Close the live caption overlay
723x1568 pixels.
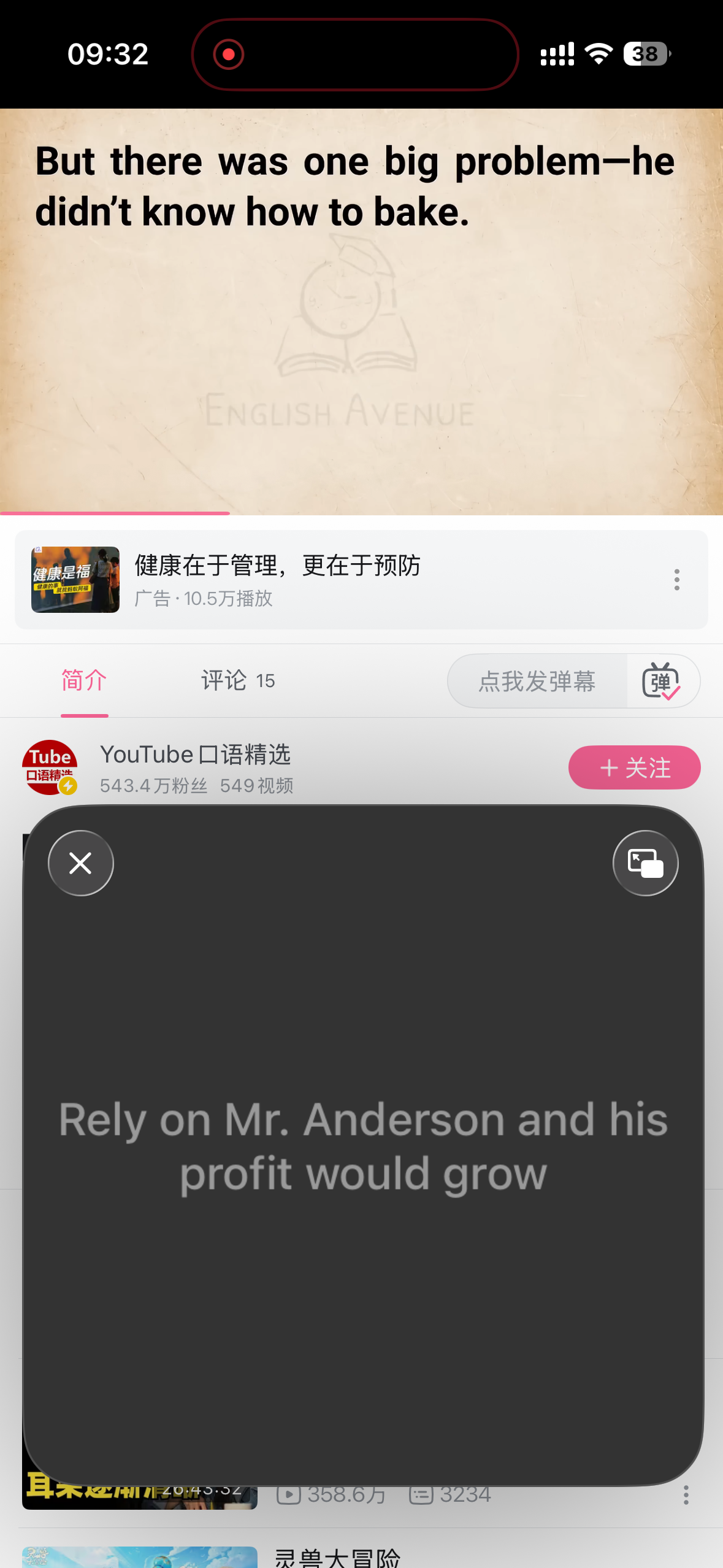tap(80, 863)
